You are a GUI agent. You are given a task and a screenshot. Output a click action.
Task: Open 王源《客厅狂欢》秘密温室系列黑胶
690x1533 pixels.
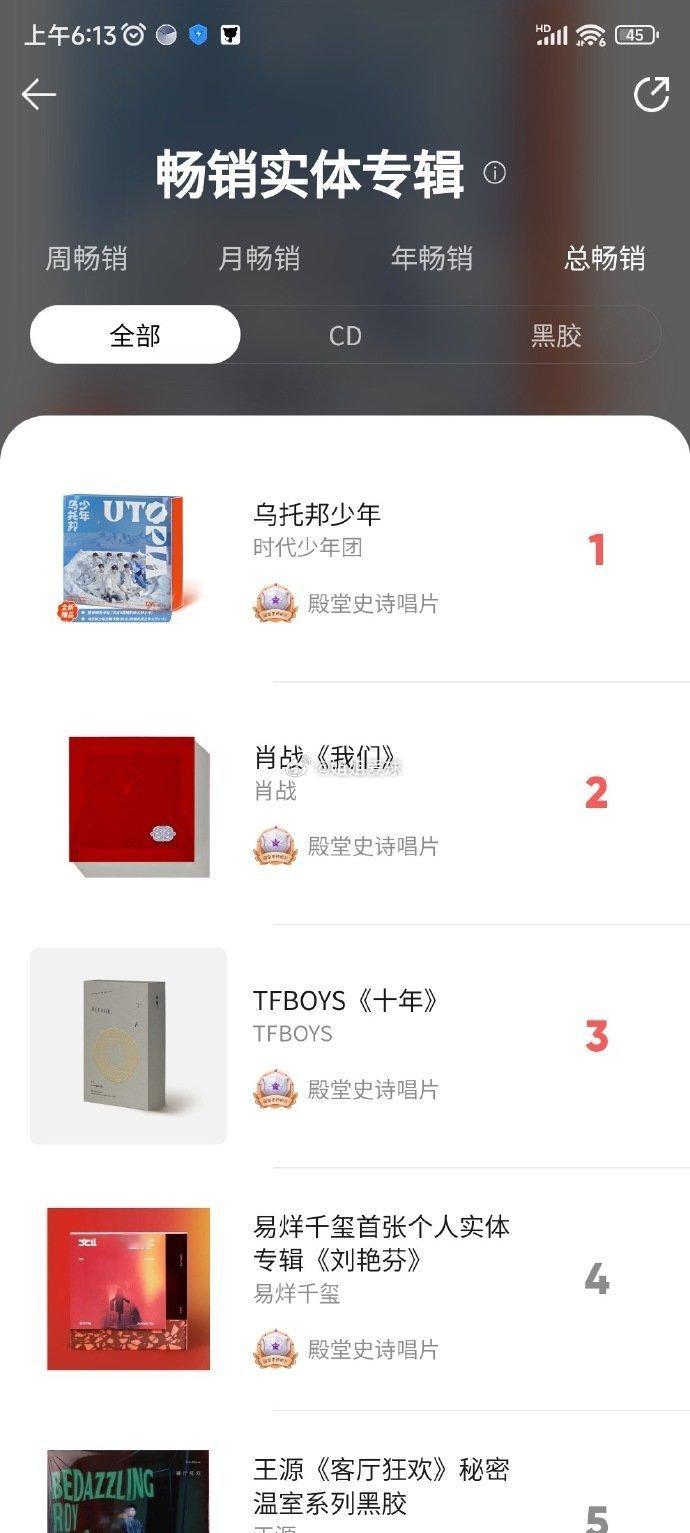pos(381,1485)
